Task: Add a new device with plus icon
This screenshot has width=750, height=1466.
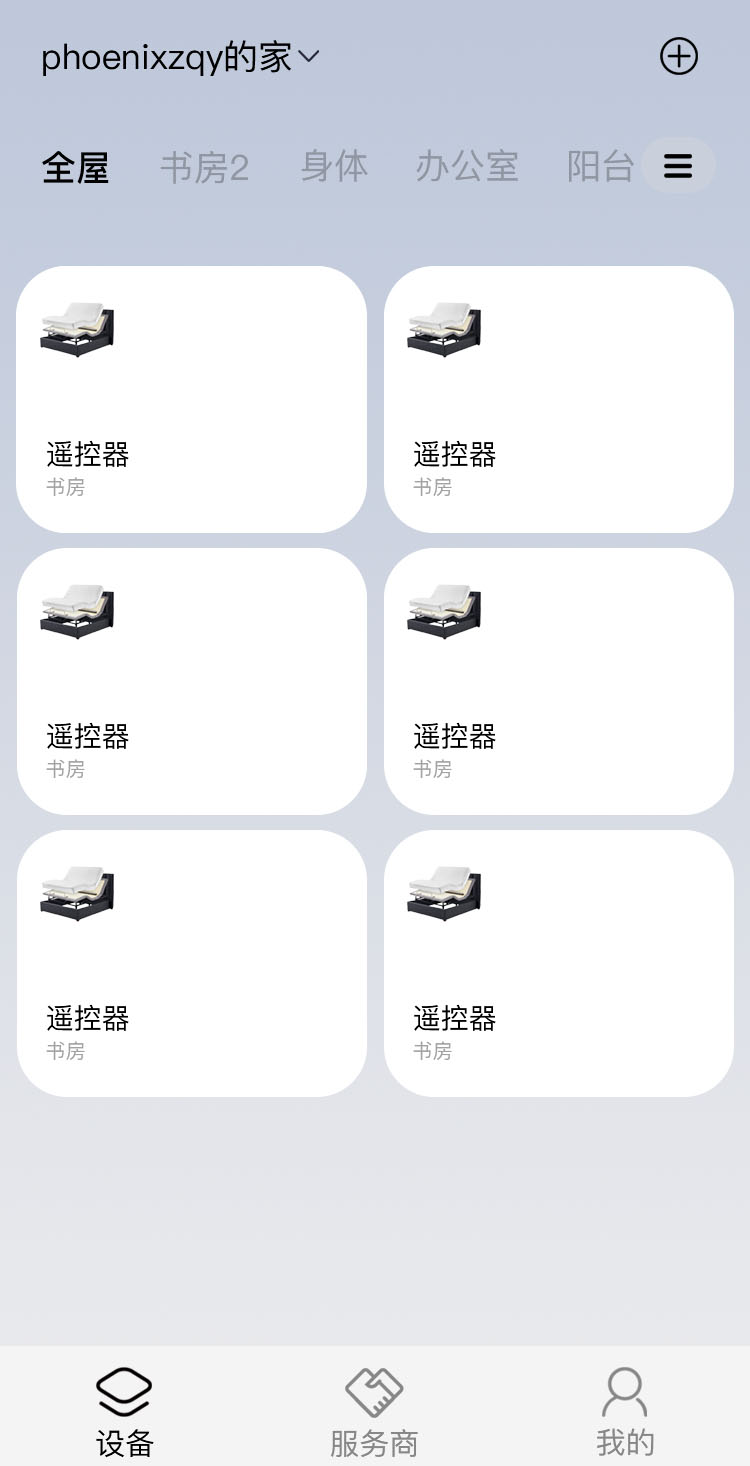Action: tap(679, 56)
